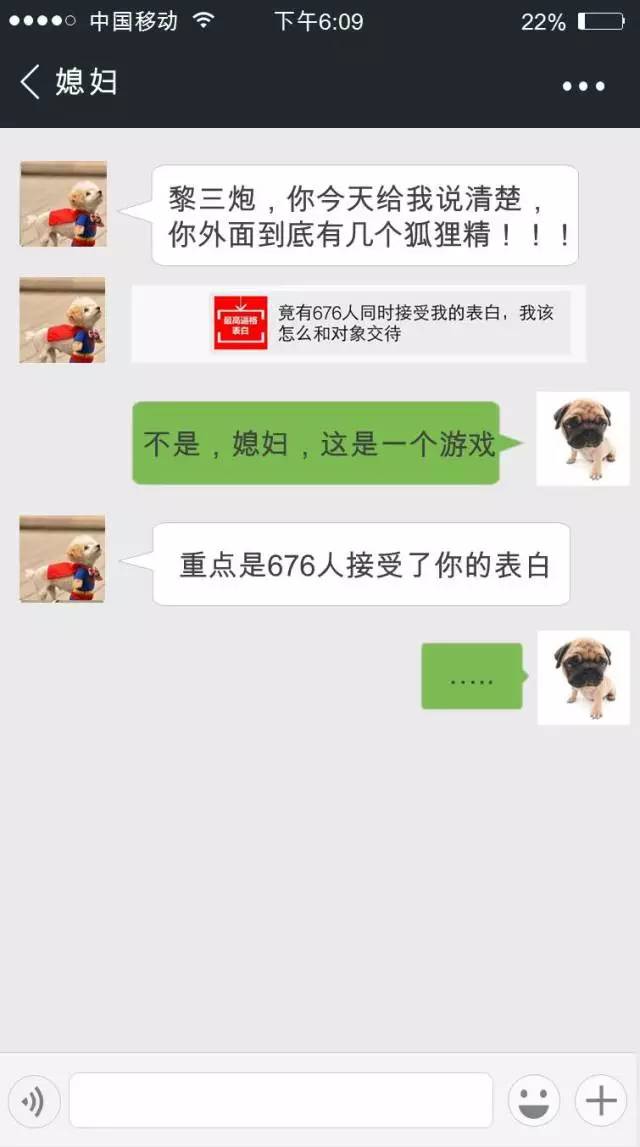Open the plus attachments menu

point(601,1101)
